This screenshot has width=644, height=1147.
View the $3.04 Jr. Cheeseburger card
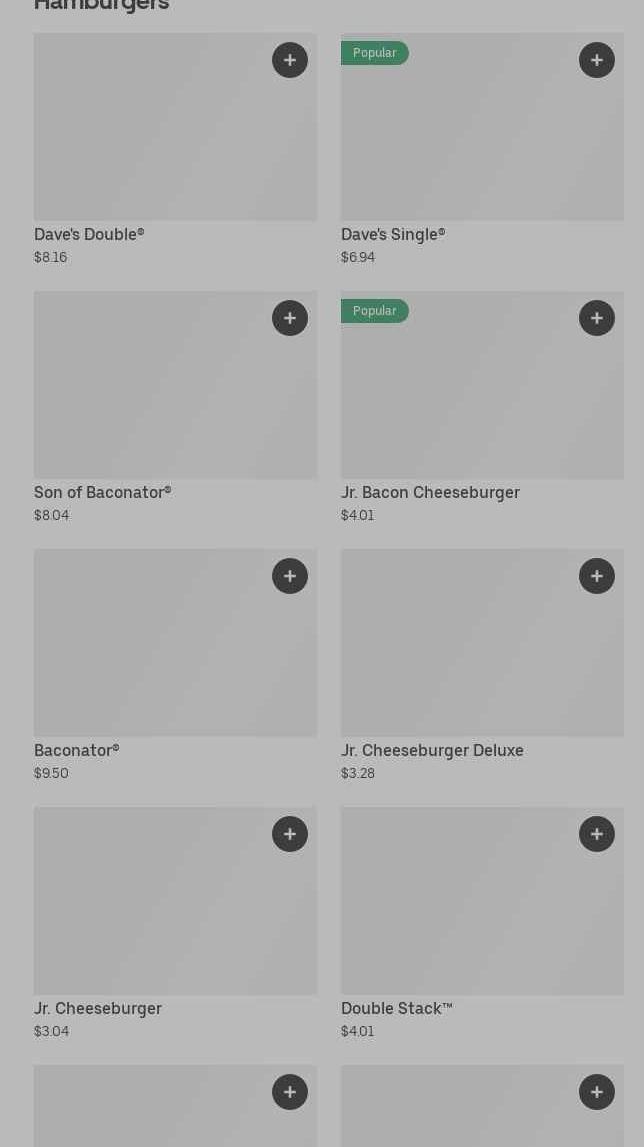176,924
